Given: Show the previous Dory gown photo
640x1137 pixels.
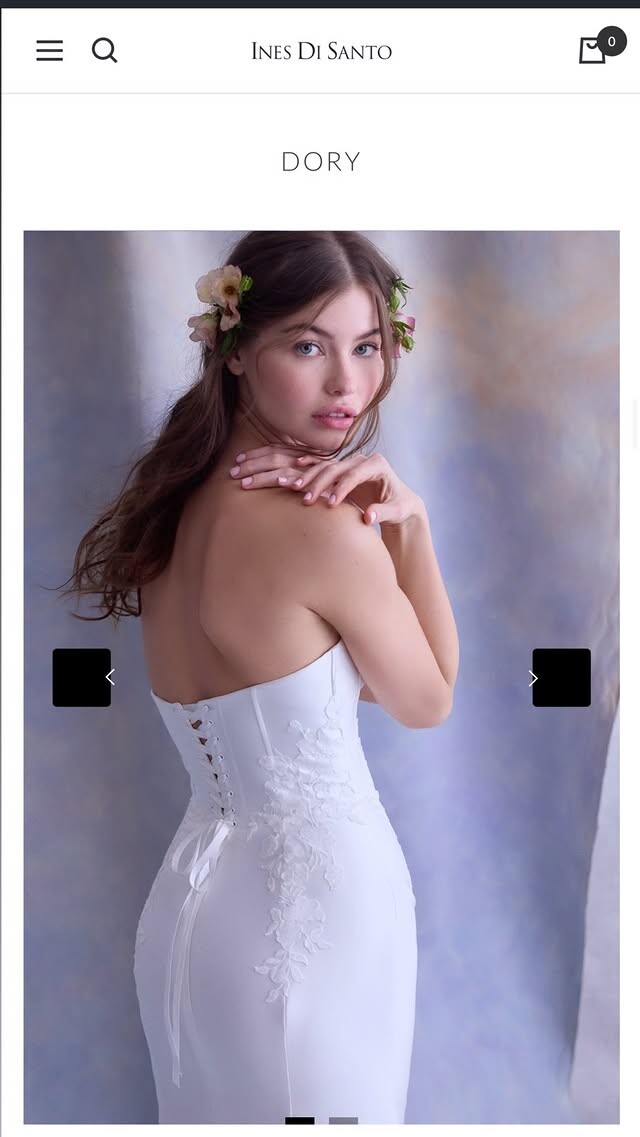Looking at the screenshot, I should (x=82, y=678).
